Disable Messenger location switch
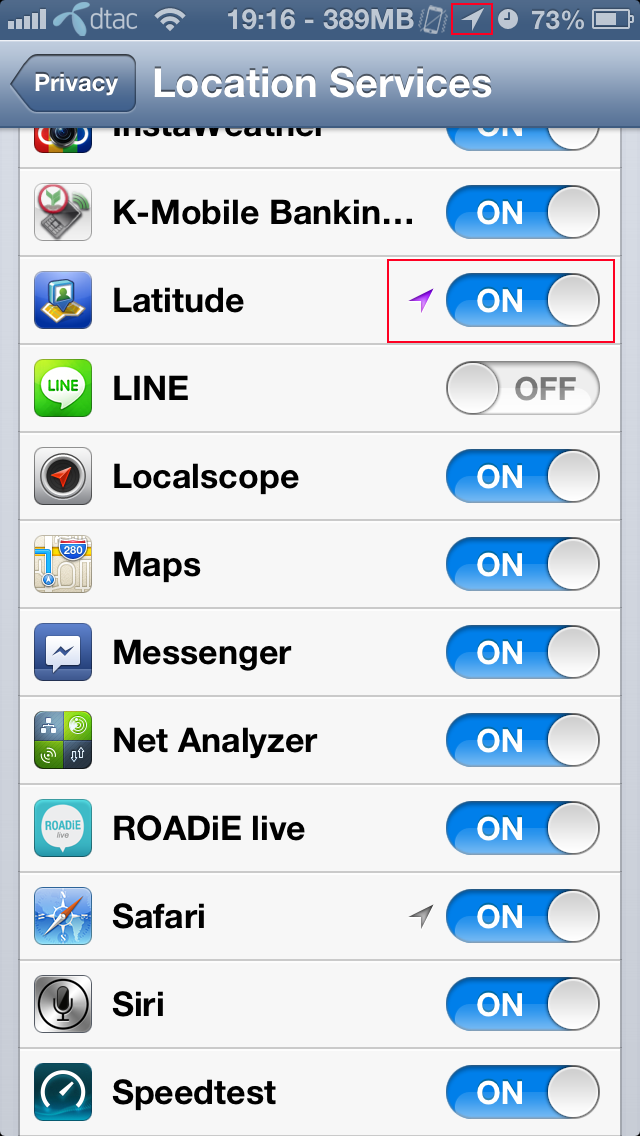 (523, 653)
